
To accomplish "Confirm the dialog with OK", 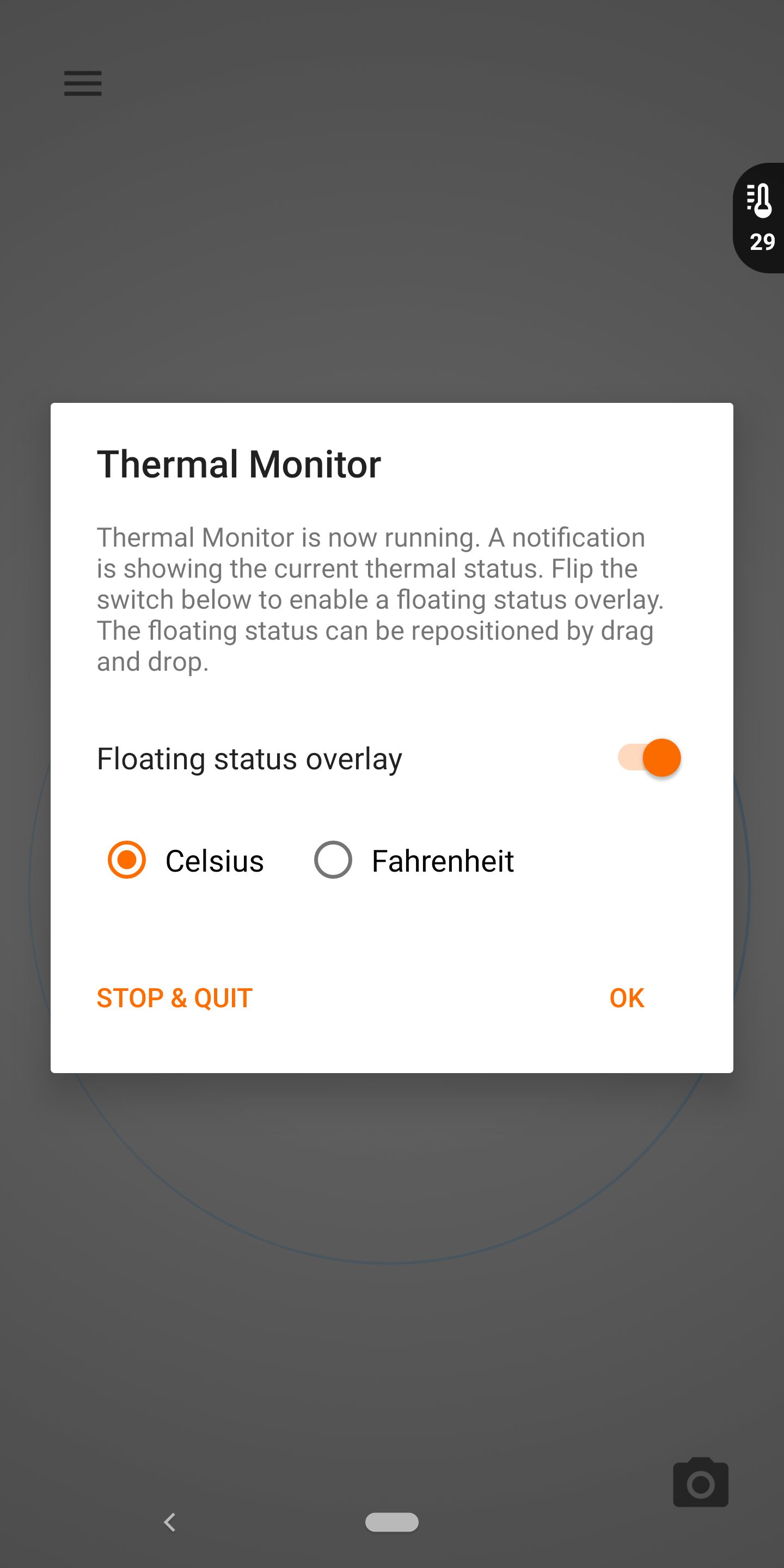I will tap(627, 999).
